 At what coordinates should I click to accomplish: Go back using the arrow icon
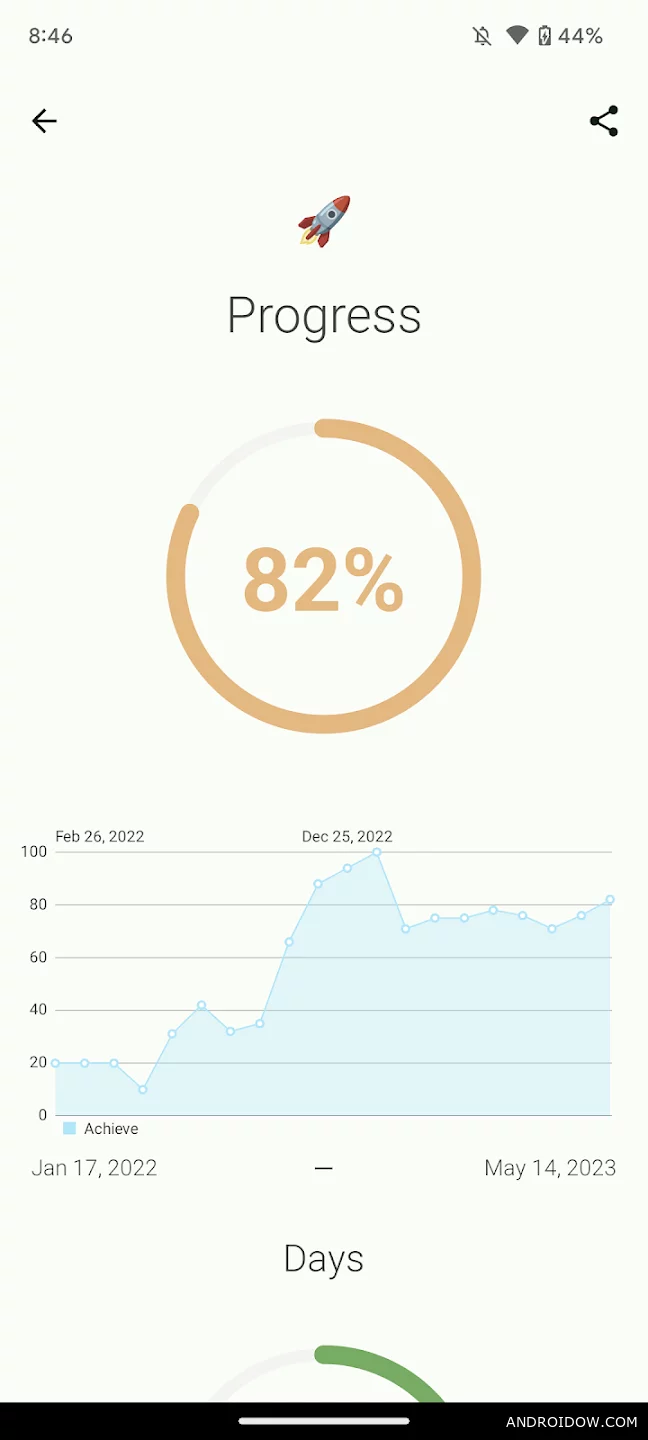pyautogui.click(x=44, y=121)
